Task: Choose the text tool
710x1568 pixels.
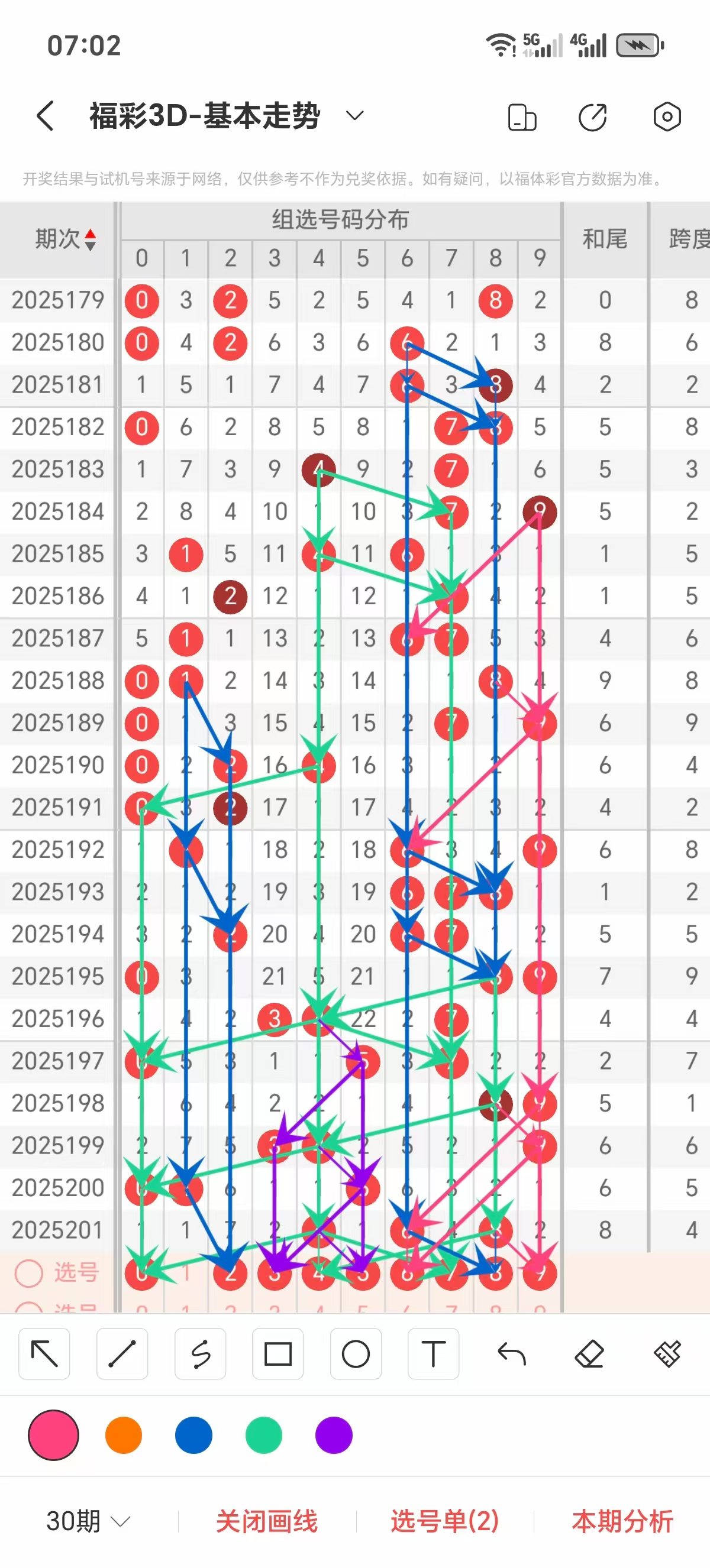Action: [x=434, y=1355]
